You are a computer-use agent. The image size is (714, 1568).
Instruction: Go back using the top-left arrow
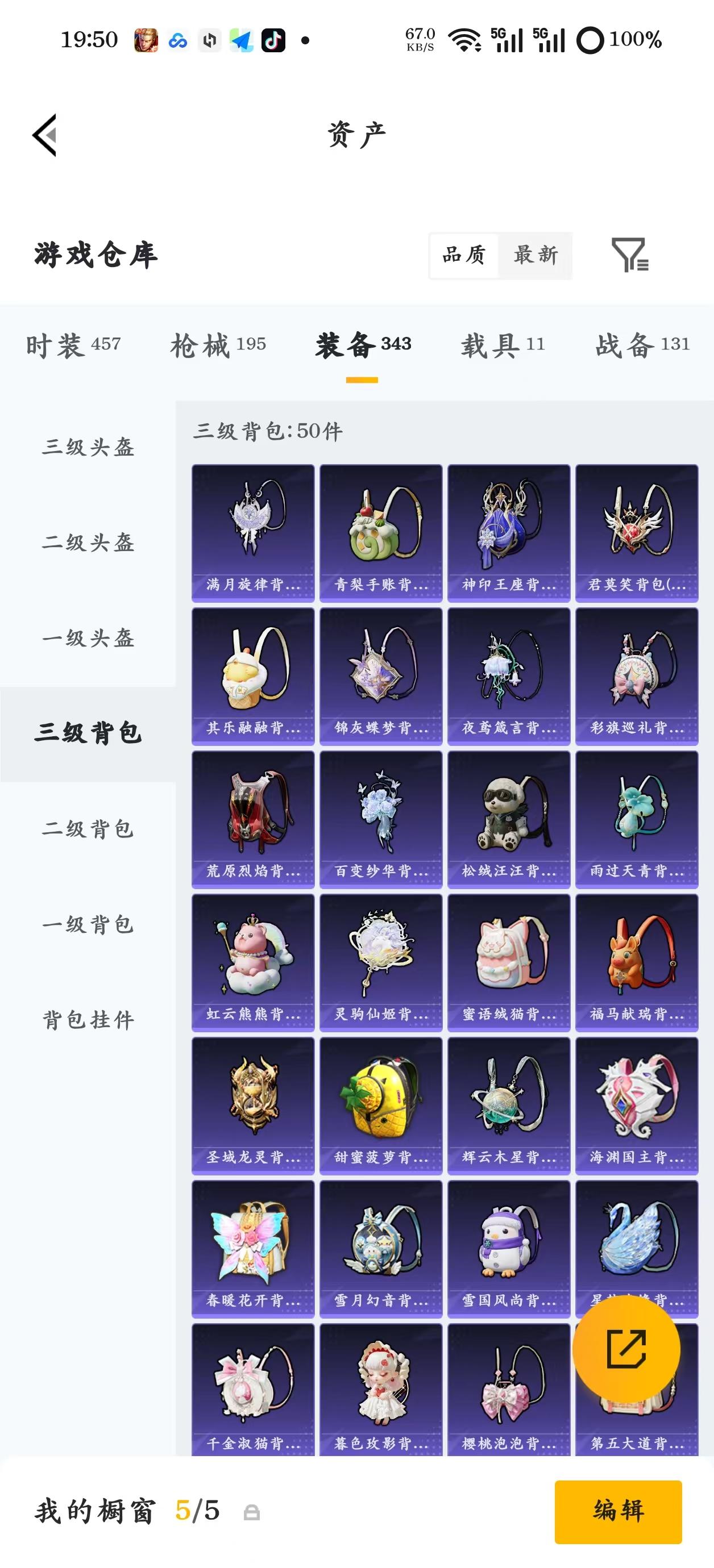click(45, 135)
